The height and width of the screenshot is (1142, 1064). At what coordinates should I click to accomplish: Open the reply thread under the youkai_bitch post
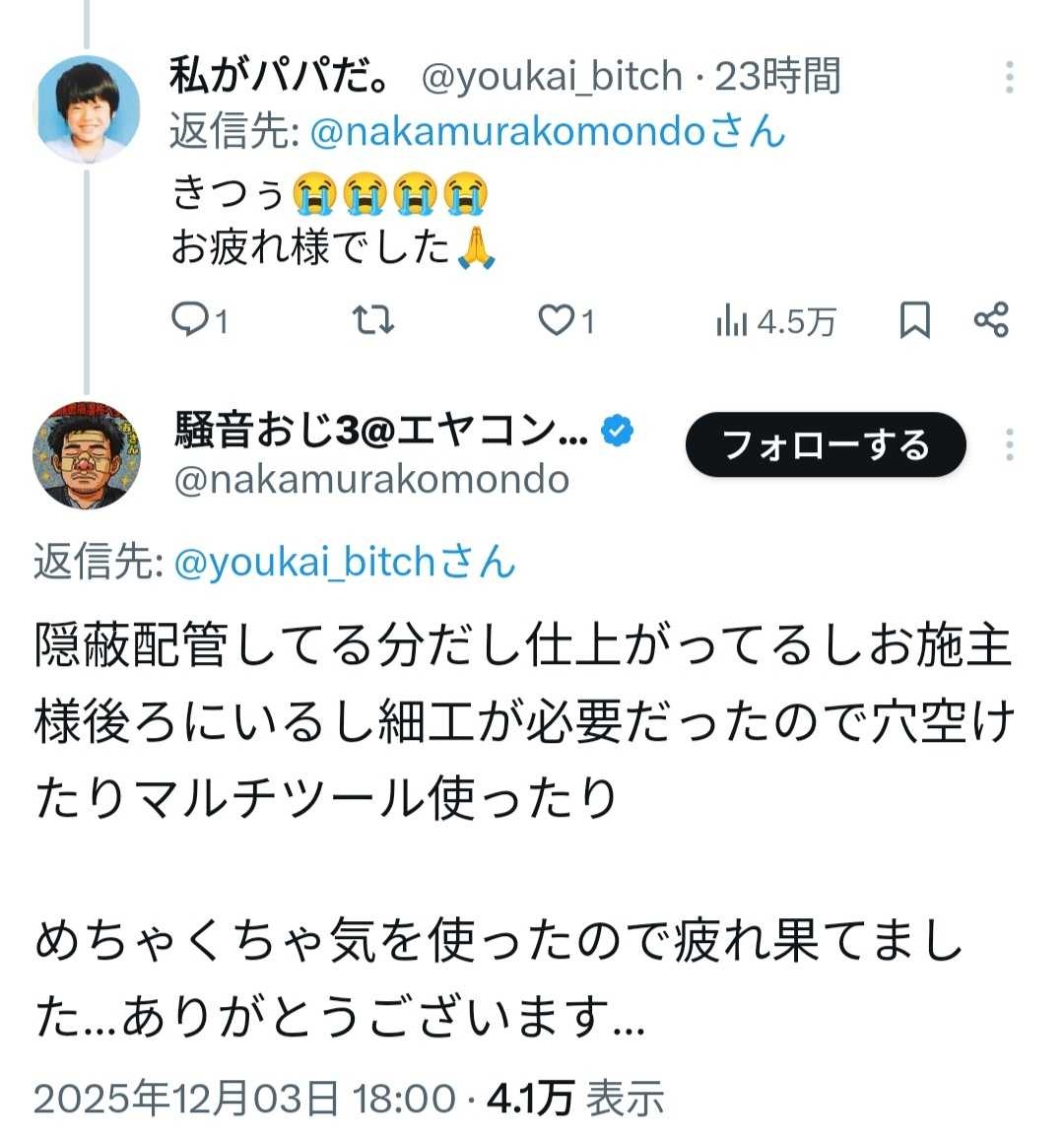(198, 321)
